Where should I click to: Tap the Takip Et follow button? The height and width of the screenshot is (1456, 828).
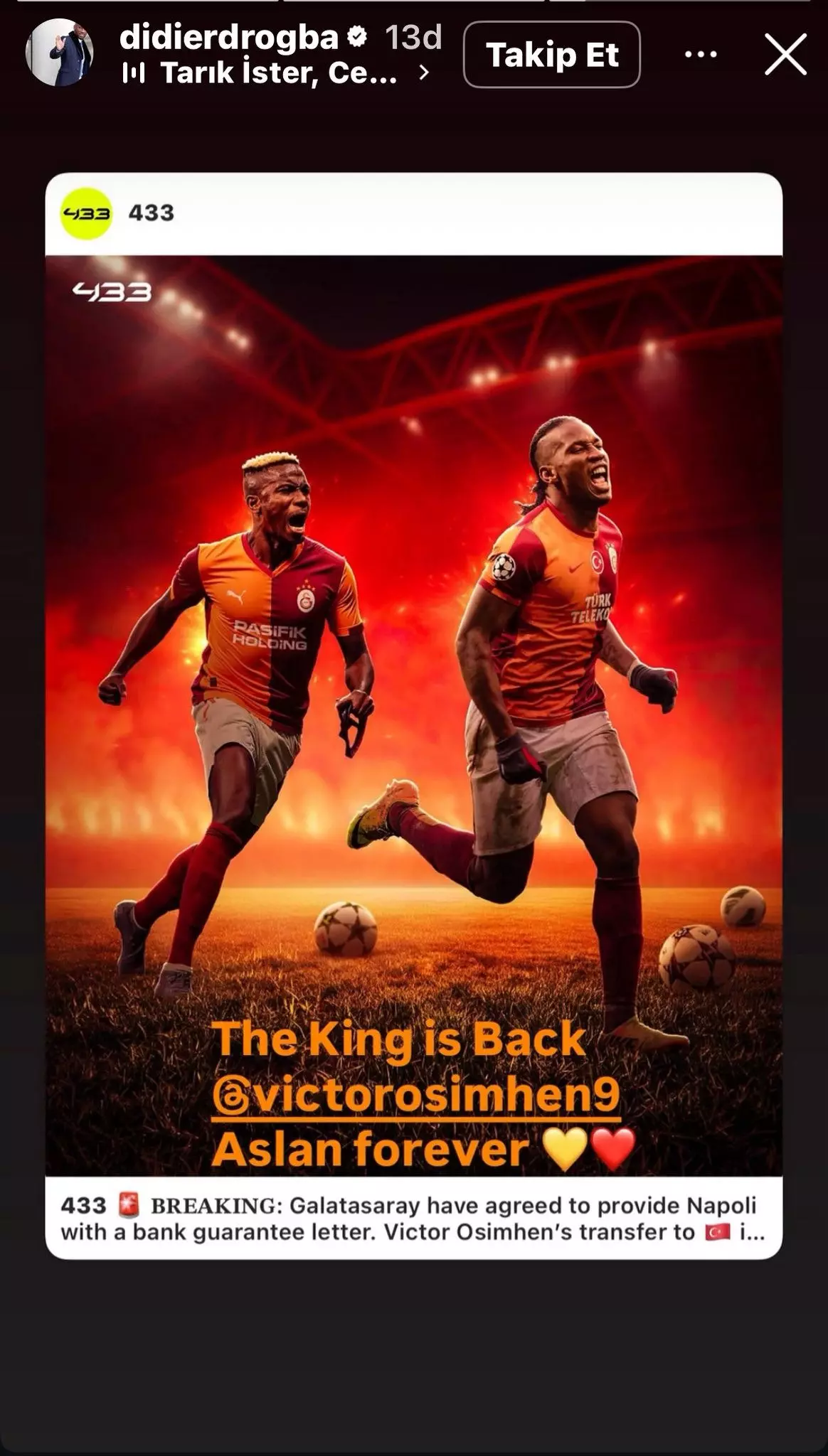point(552,55)
